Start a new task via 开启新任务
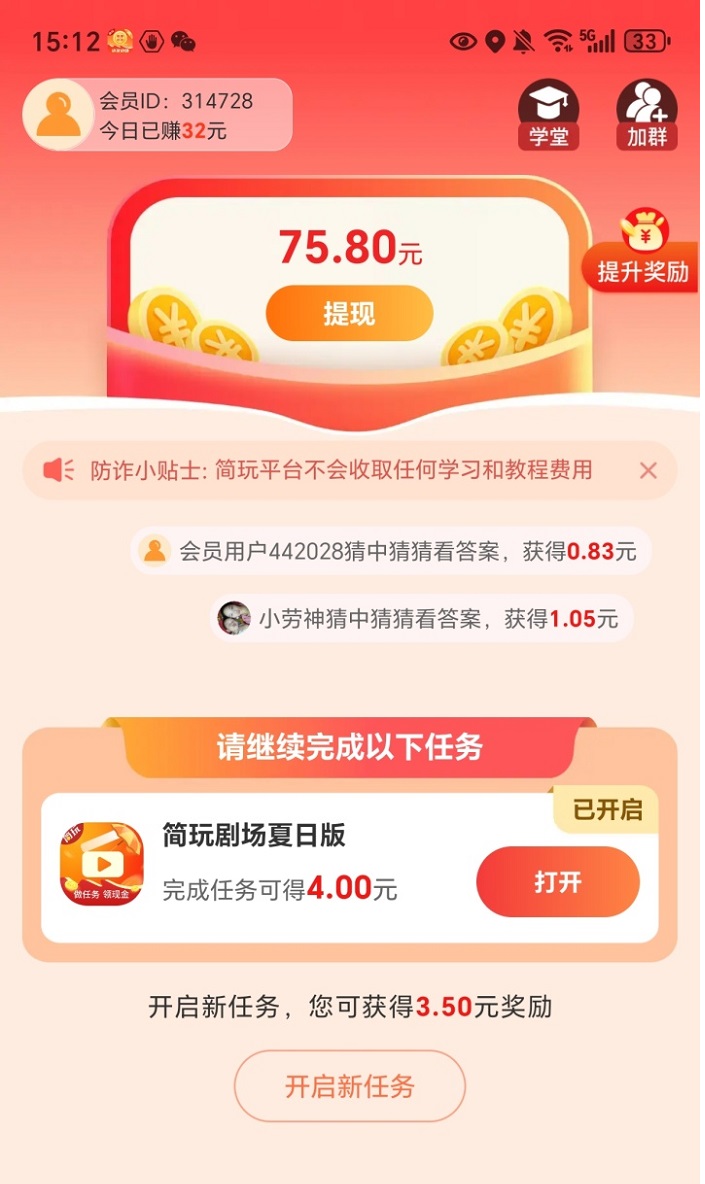The width and height of the screenshot is (705, 1184). [x=350, y=1086]
